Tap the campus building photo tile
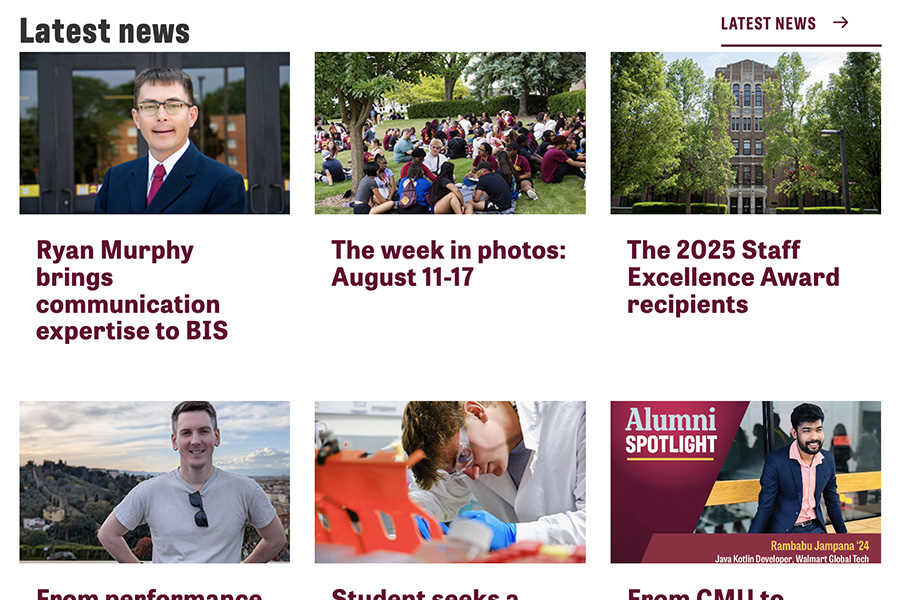This screenshot has height=600, width=900. (745, 133)
